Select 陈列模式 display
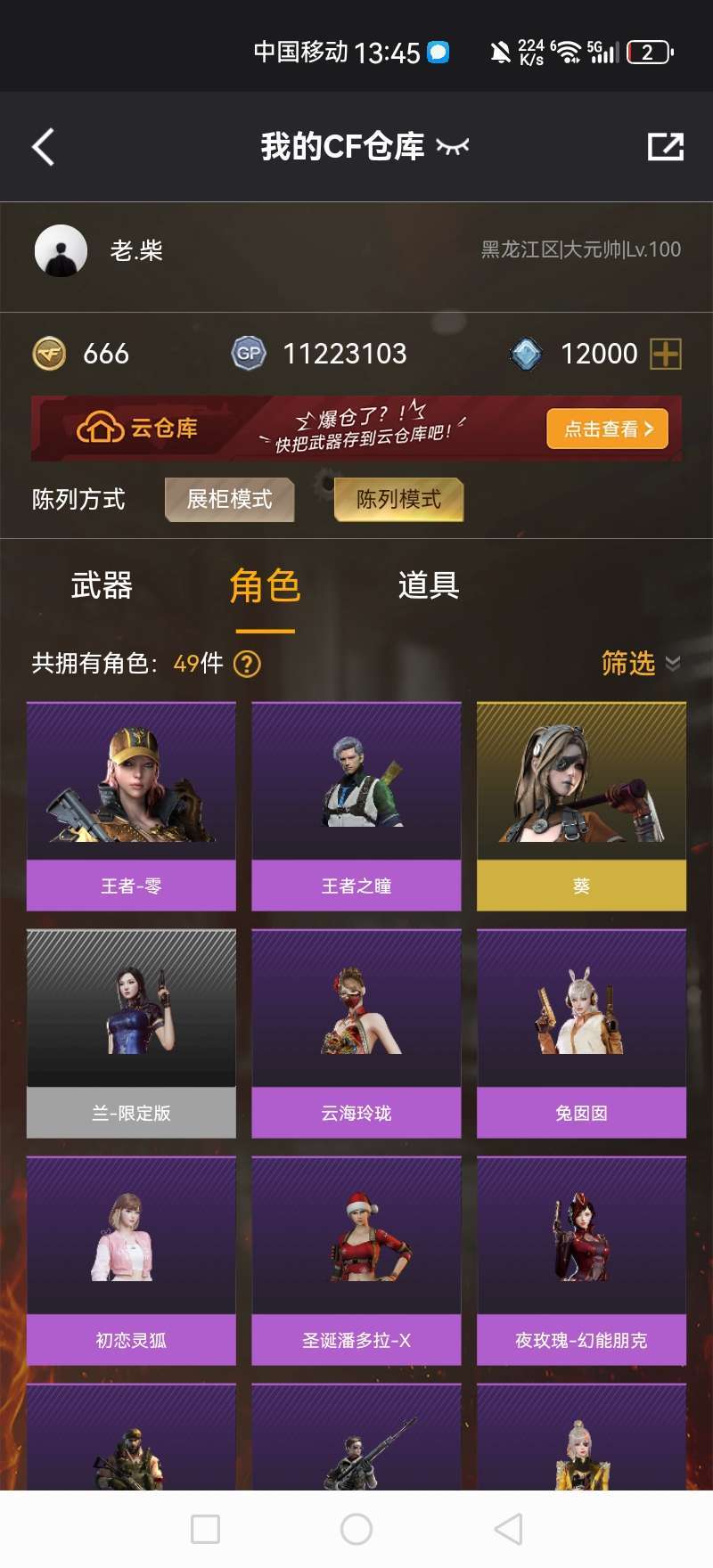713x1568 pixels. [399, 499]
